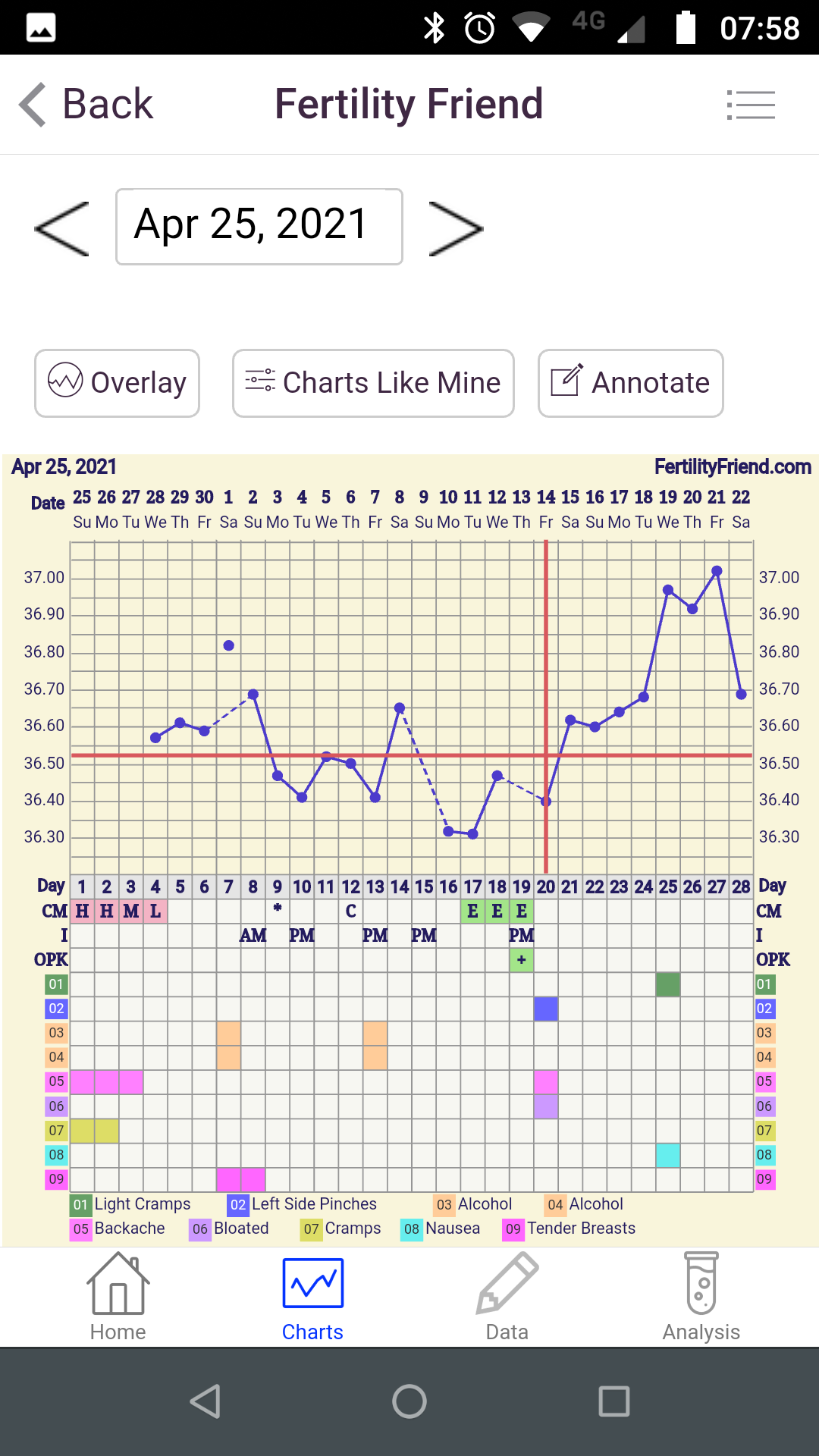Tap the Overlay button
The image size is (819, 1456).
[x=118, y=383]
